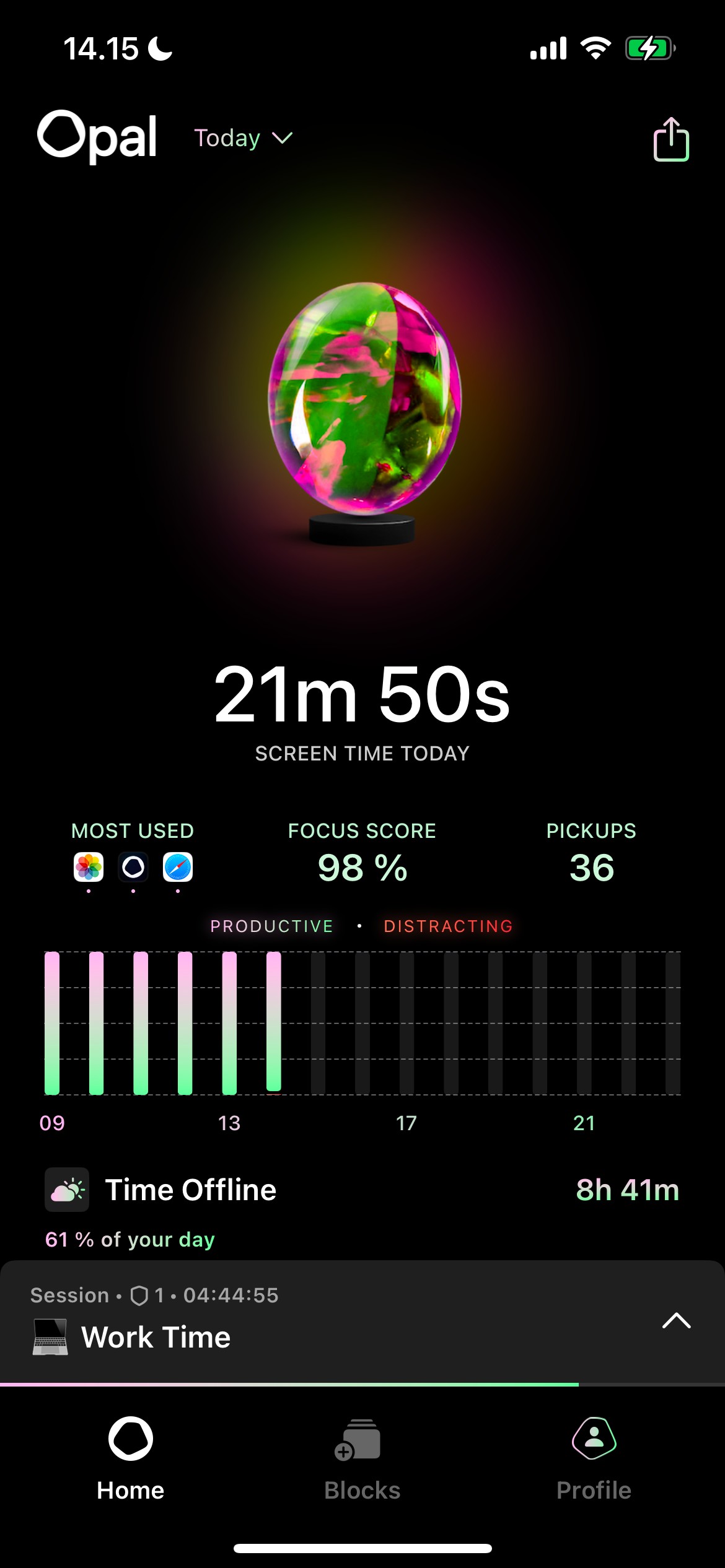Expand the Work Time session panel
Image resolution: width=725 pixels, height=1568 pixels.
(676, 1320)
